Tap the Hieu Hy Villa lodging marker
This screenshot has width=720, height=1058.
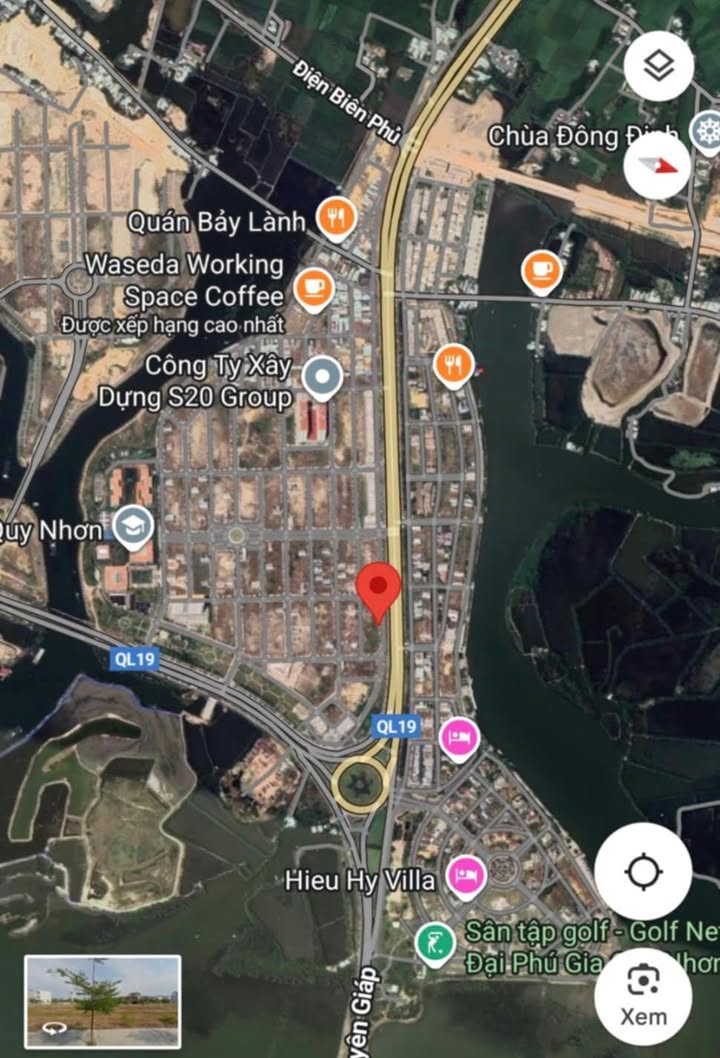point(466,876)
